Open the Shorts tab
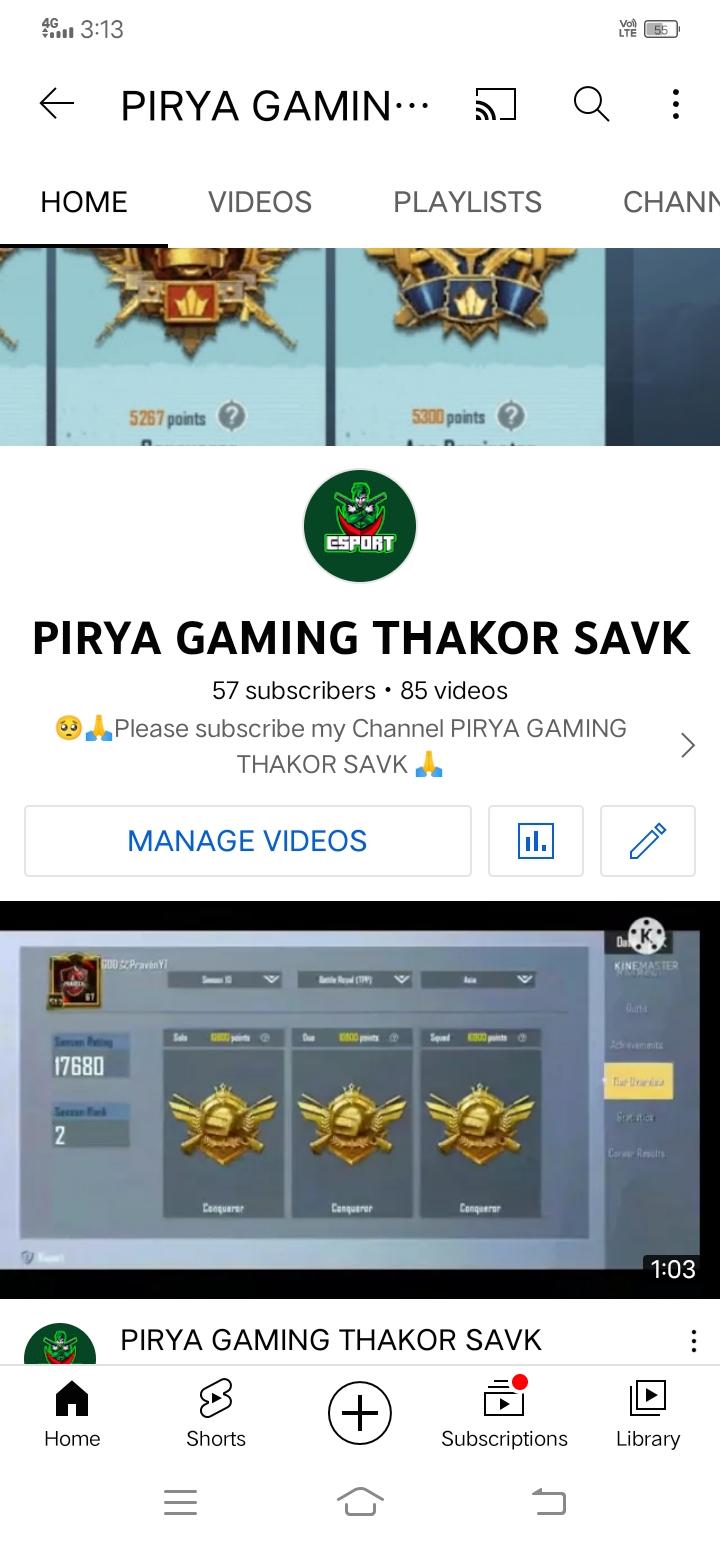Screen dimensions: 720x1544 pos(216,1414)
